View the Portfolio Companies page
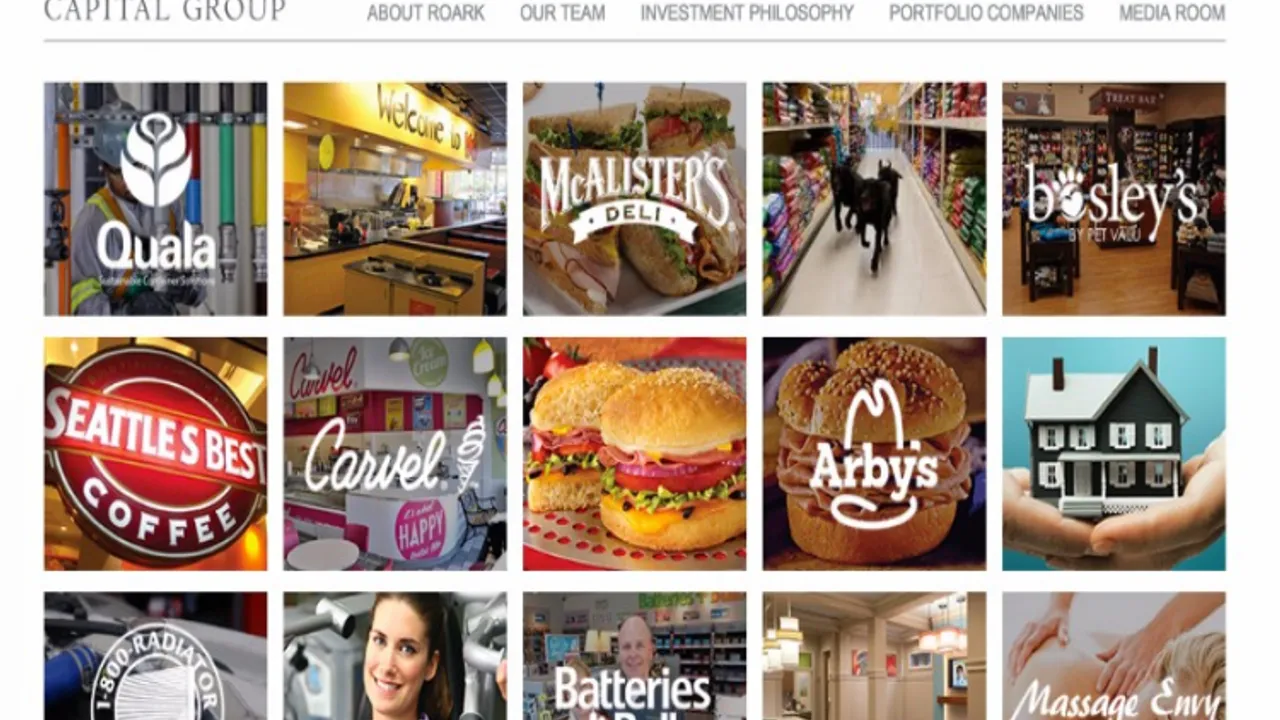The height and width of the screenshot is (720, 1280). tap(986, 13)
